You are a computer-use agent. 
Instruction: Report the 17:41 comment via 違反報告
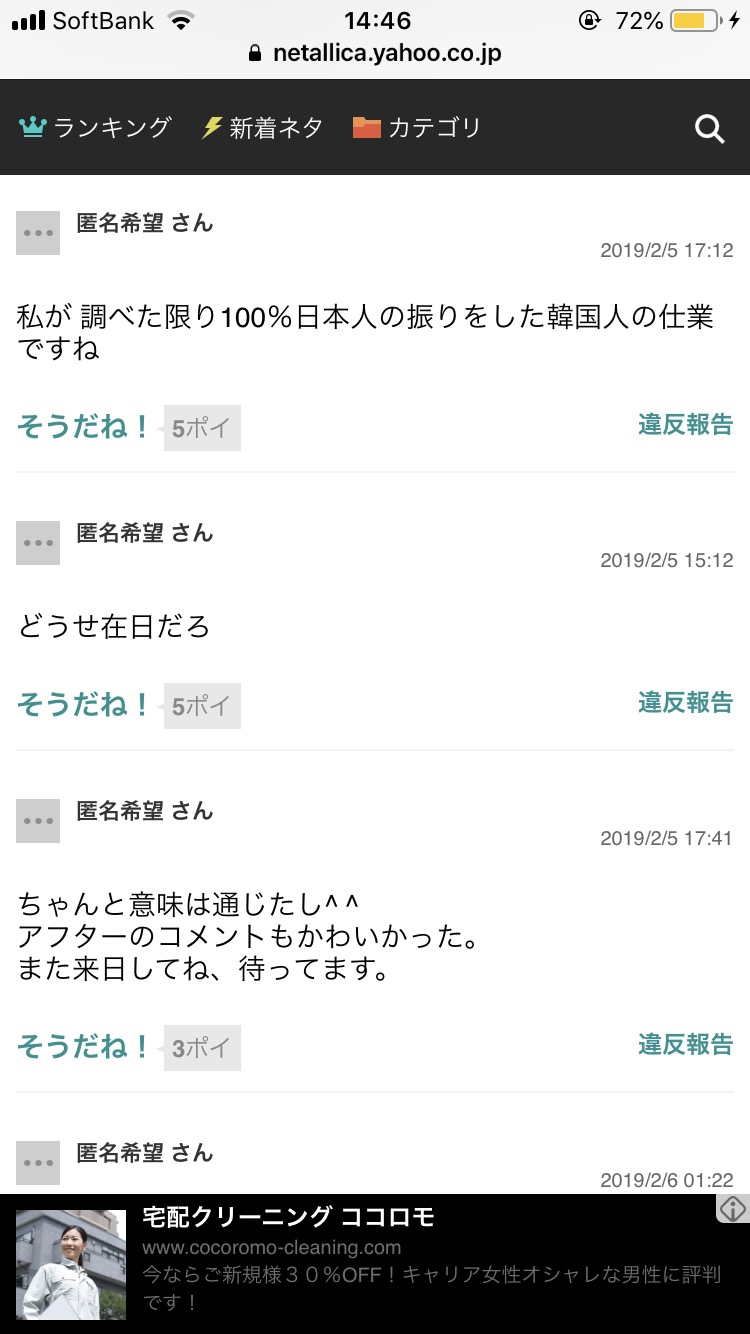(x=685, y=1045)
